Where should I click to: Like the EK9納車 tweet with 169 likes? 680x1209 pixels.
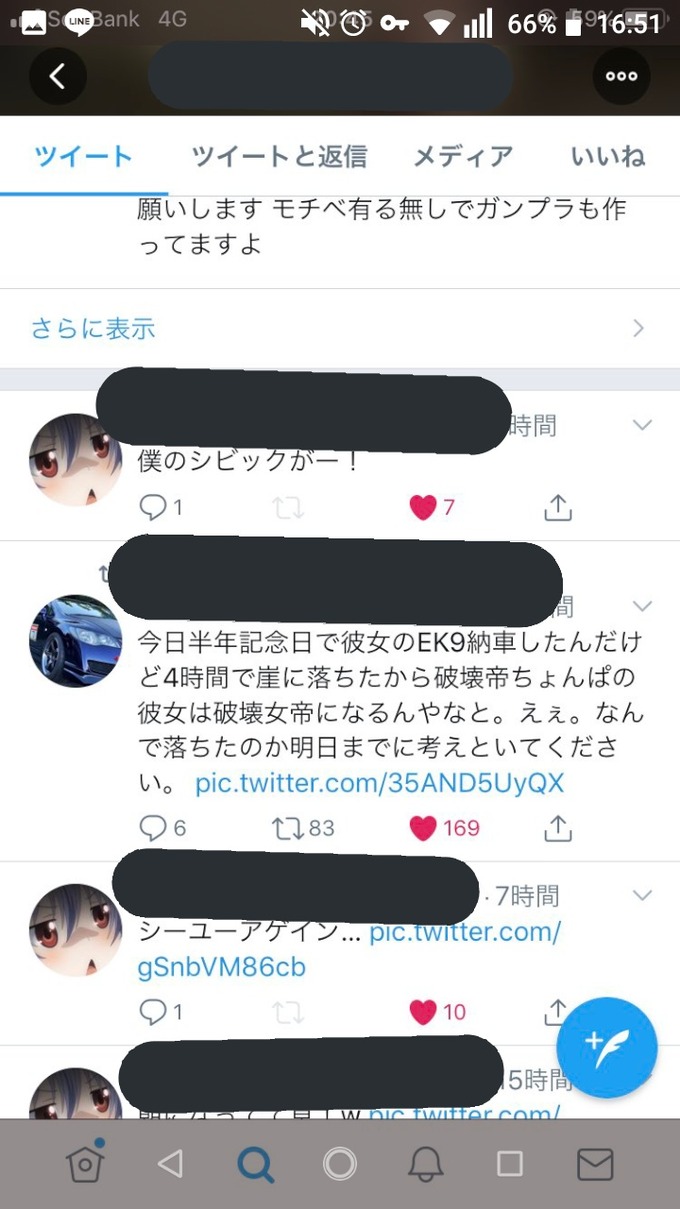click(425, 828)
